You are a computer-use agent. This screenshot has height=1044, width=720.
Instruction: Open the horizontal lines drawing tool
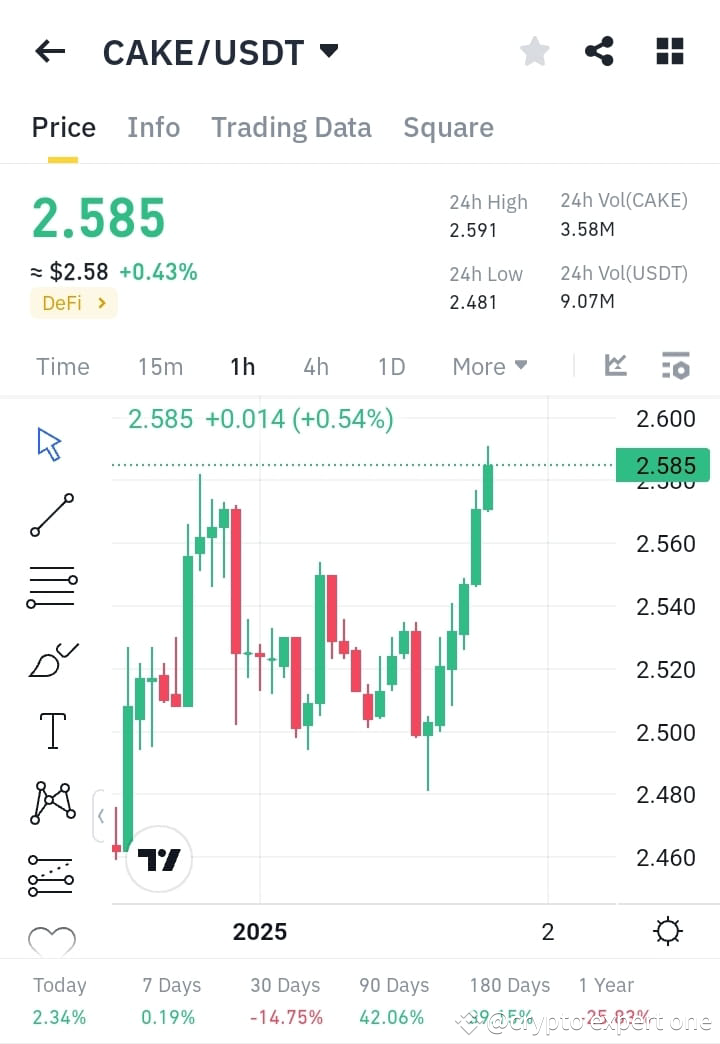(x=51, y=585)
